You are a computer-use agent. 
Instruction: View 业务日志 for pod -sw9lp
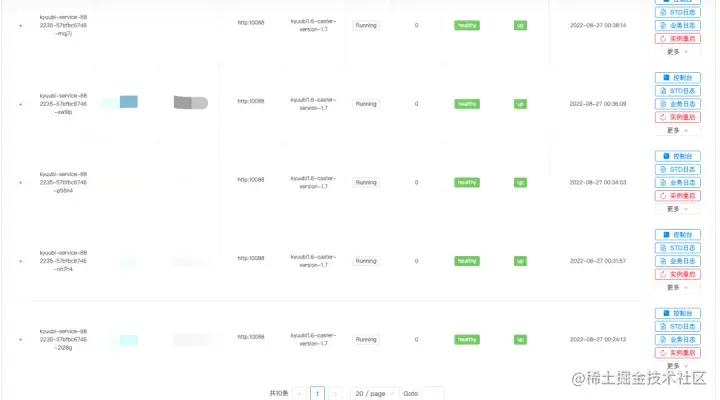(678, 104)
